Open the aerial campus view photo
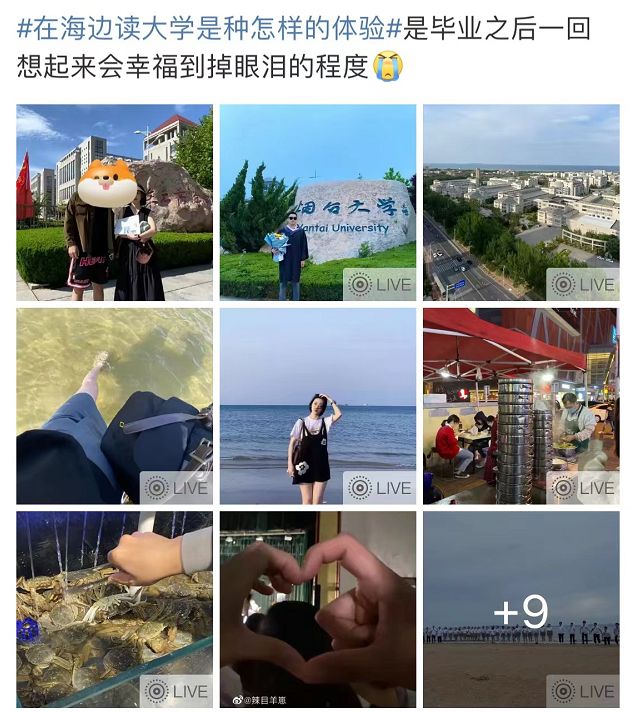This screenshot has width=636, height=712. coord(521,202)
